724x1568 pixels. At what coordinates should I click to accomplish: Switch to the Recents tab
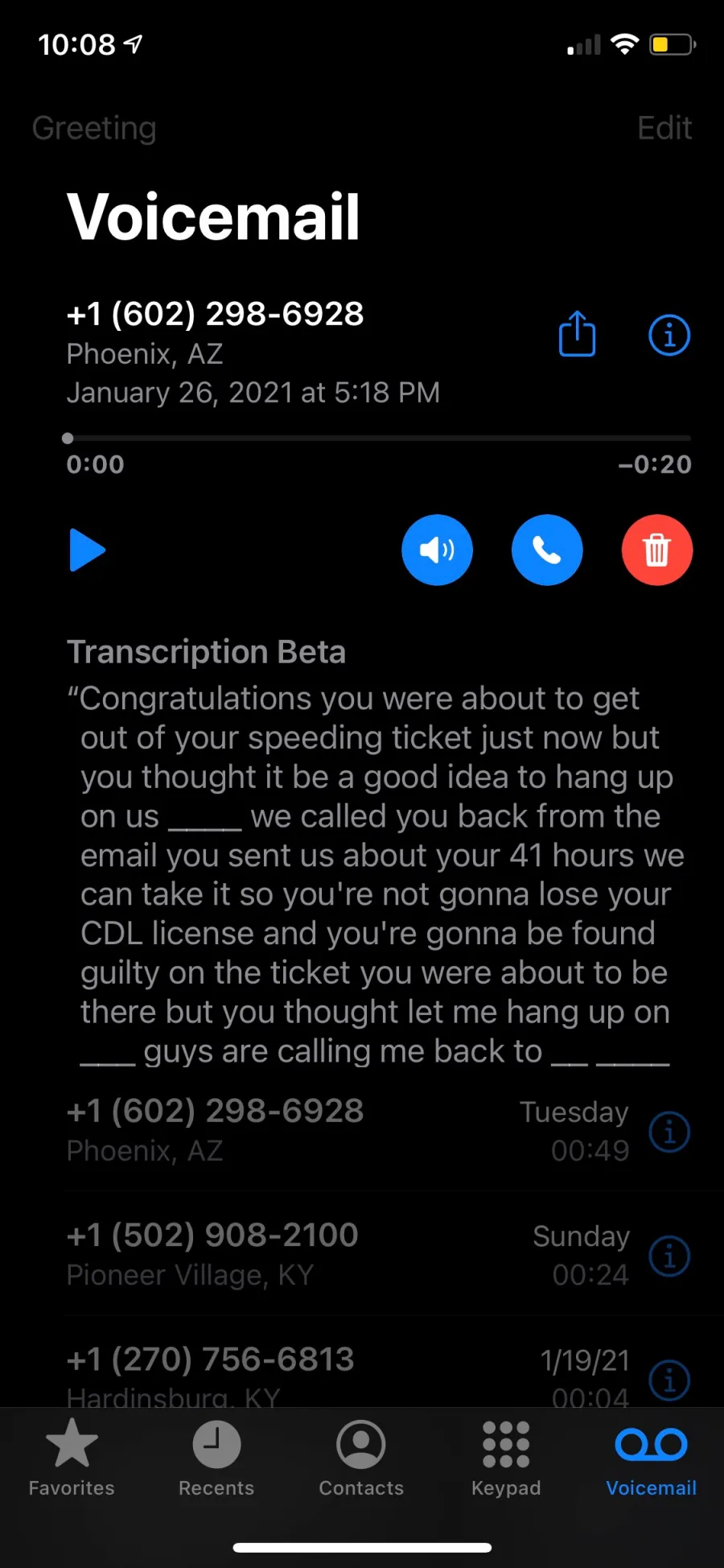[216, 1458]
